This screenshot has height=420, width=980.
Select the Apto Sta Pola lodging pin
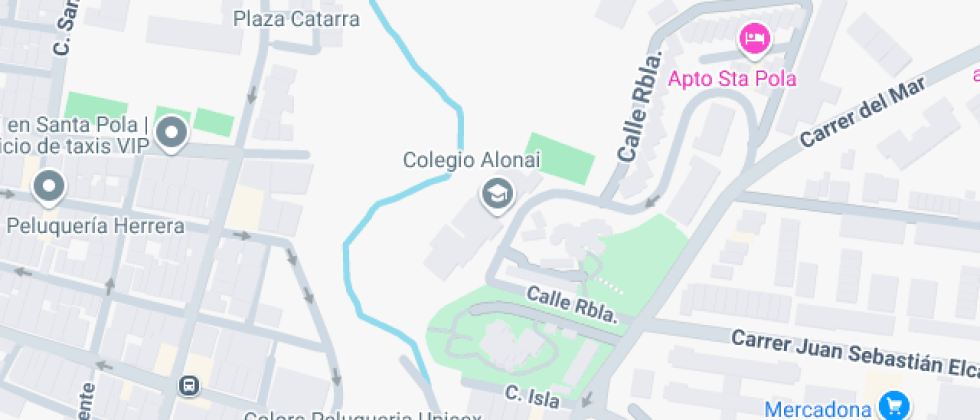755,41
